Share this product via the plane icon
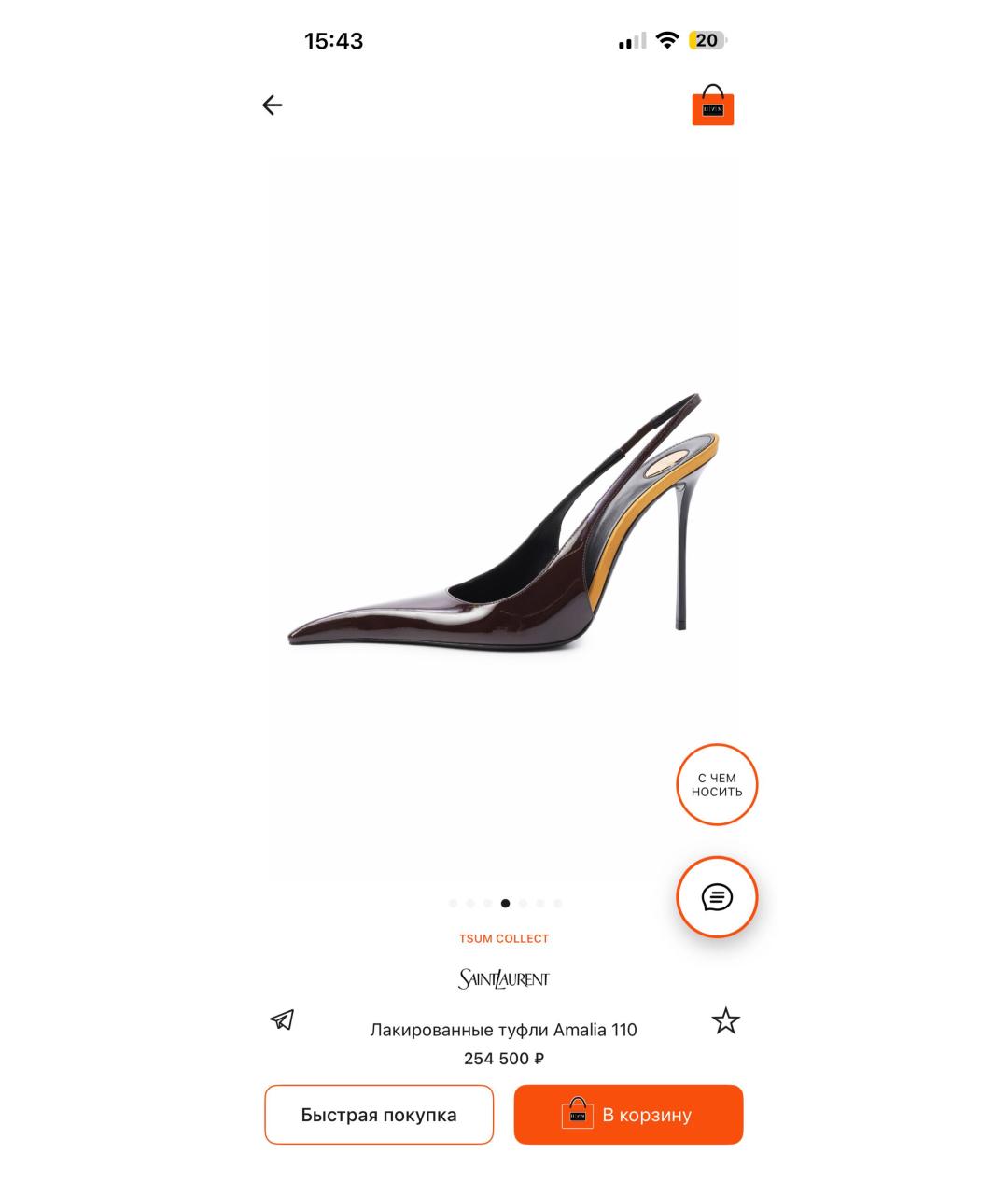1008x1195 pixels. coord(282,1019)
